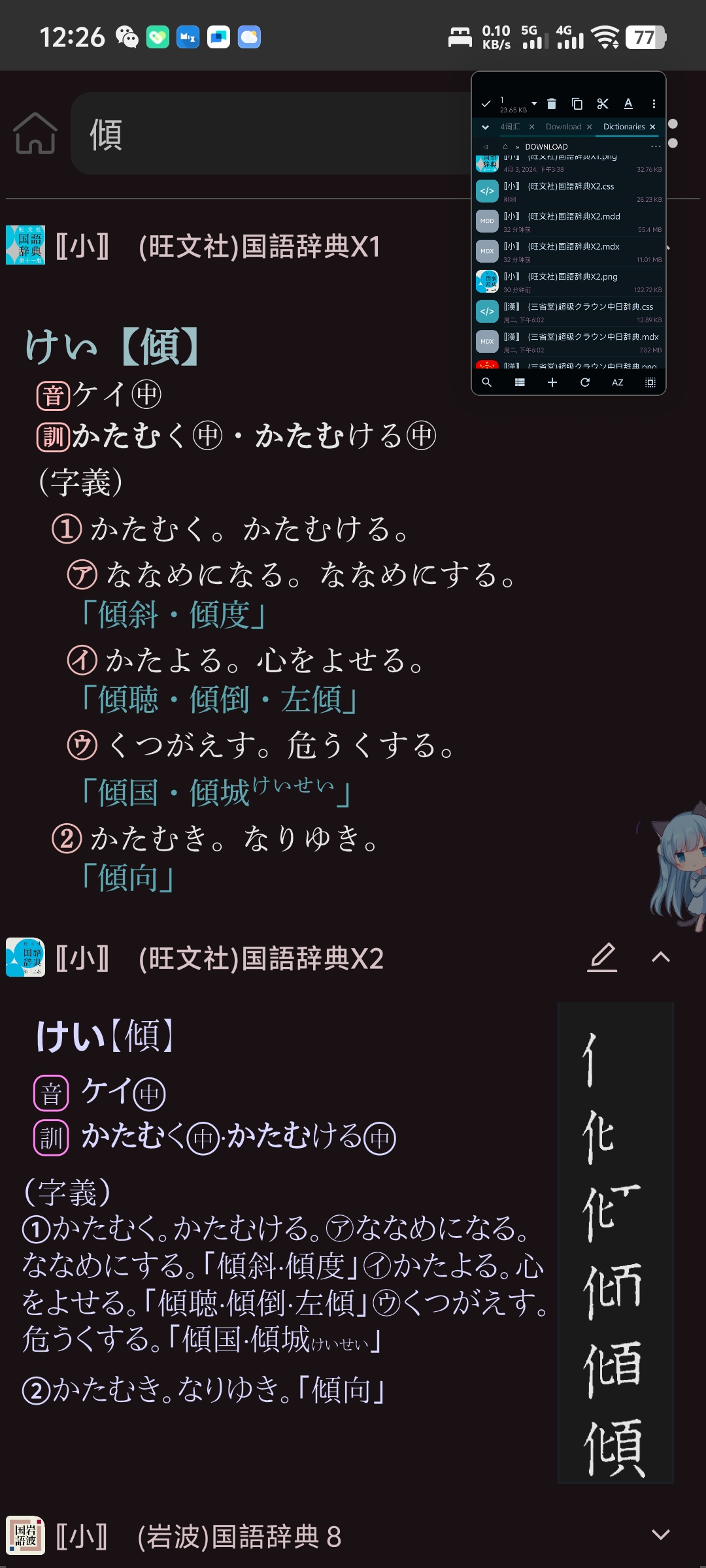Open file (旺文社)国語辞典X2.css
Screen dimensions: 706x1568
click(569, 191)
